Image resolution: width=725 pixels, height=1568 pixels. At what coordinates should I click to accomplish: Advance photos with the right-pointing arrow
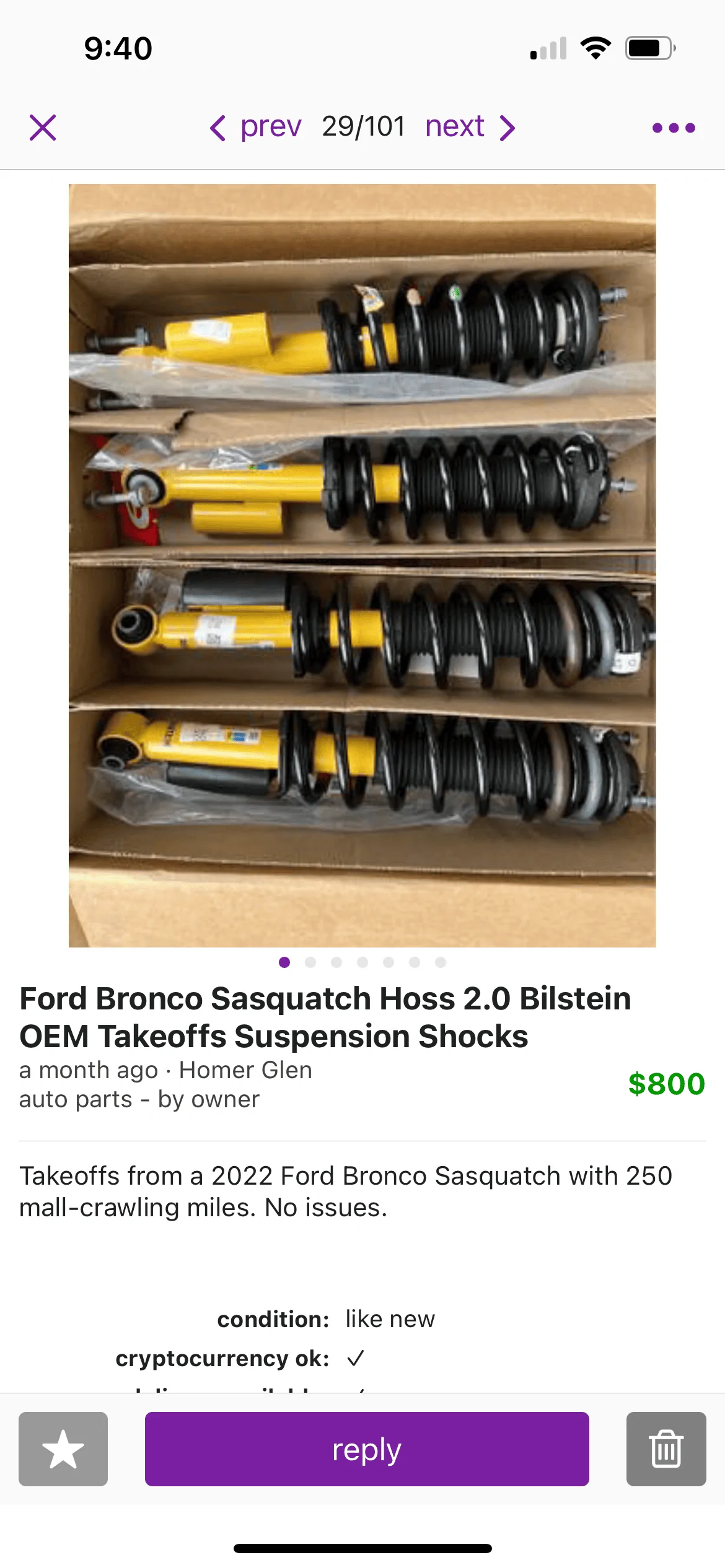508,127
